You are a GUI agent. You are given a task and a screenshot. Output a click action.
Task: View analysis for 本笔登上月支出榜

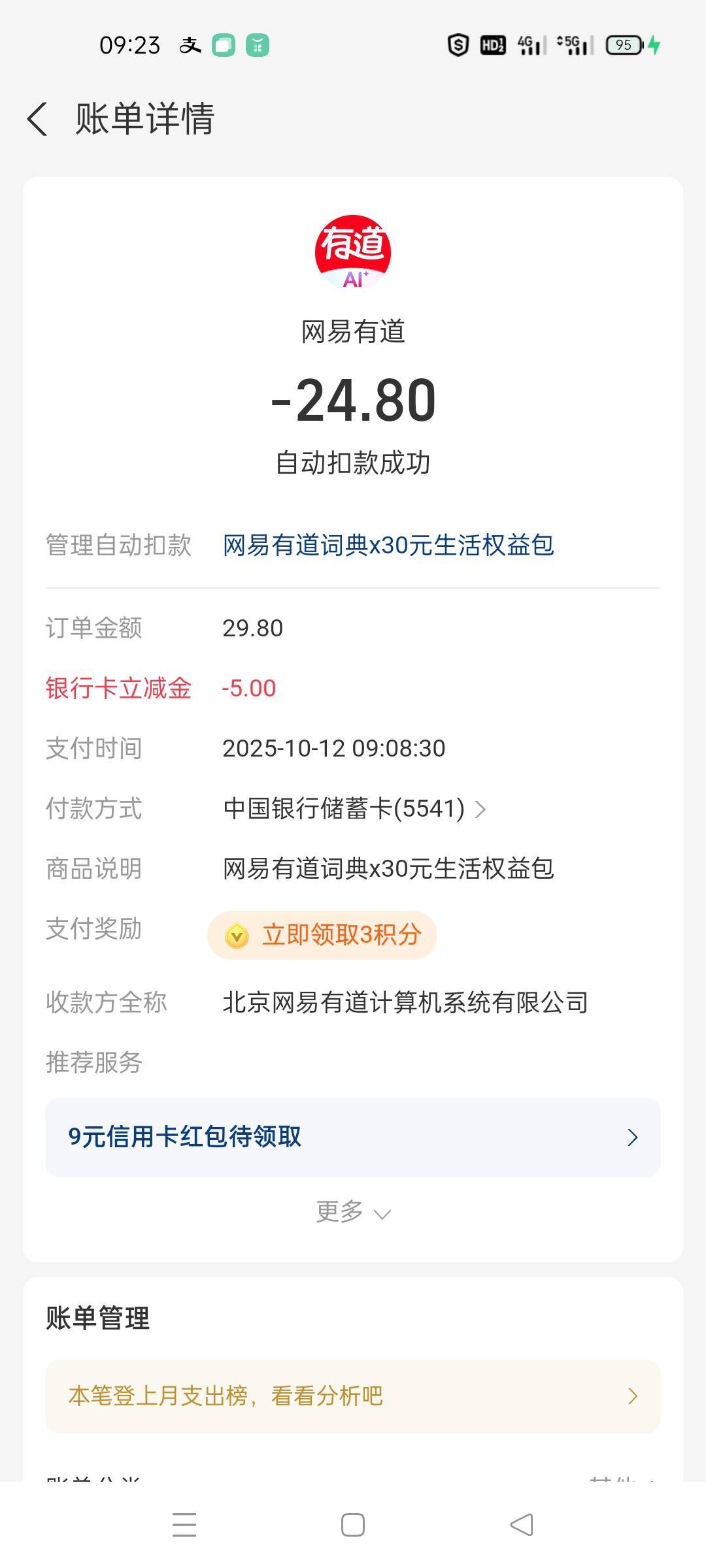(353, 1396)
